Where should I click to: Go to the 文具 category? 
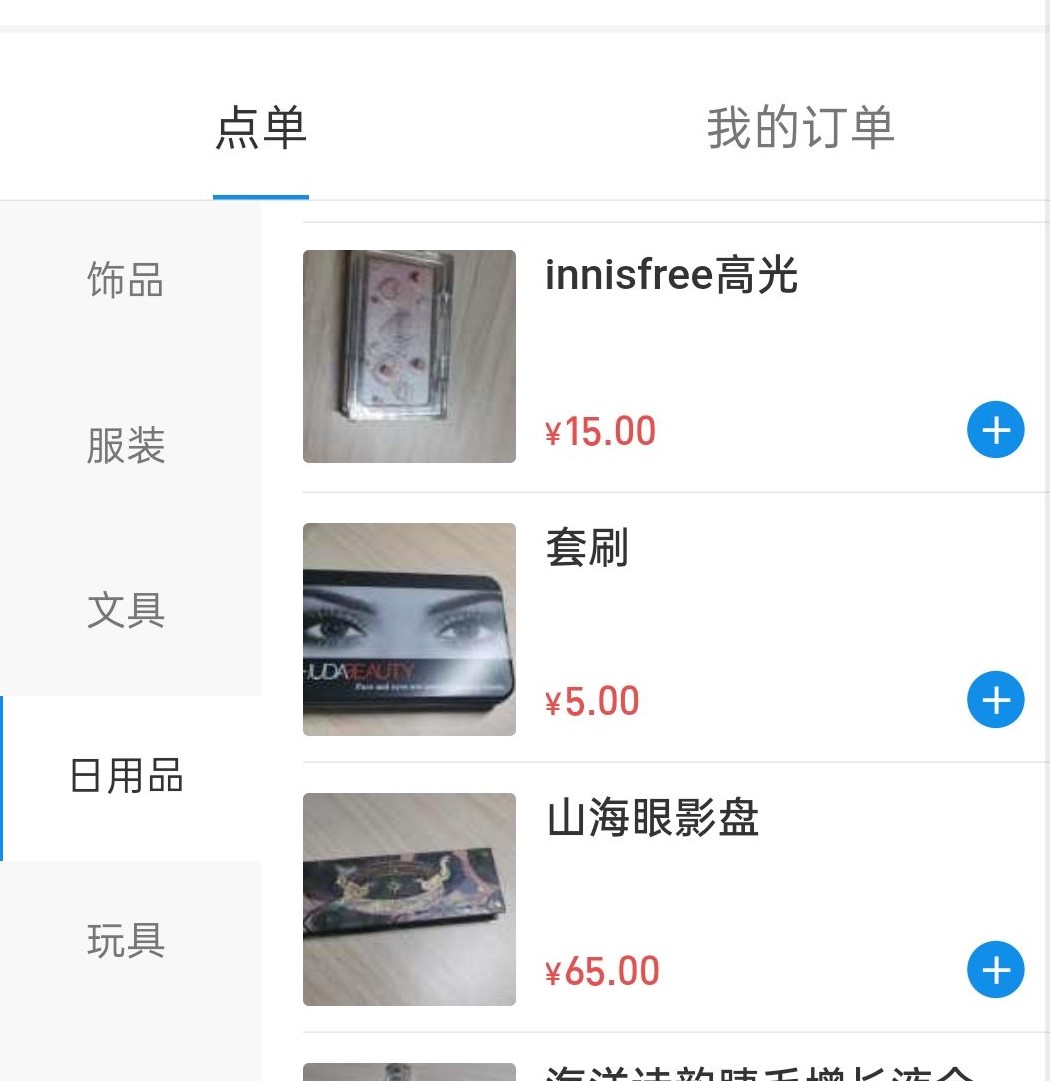click(126, 610)
